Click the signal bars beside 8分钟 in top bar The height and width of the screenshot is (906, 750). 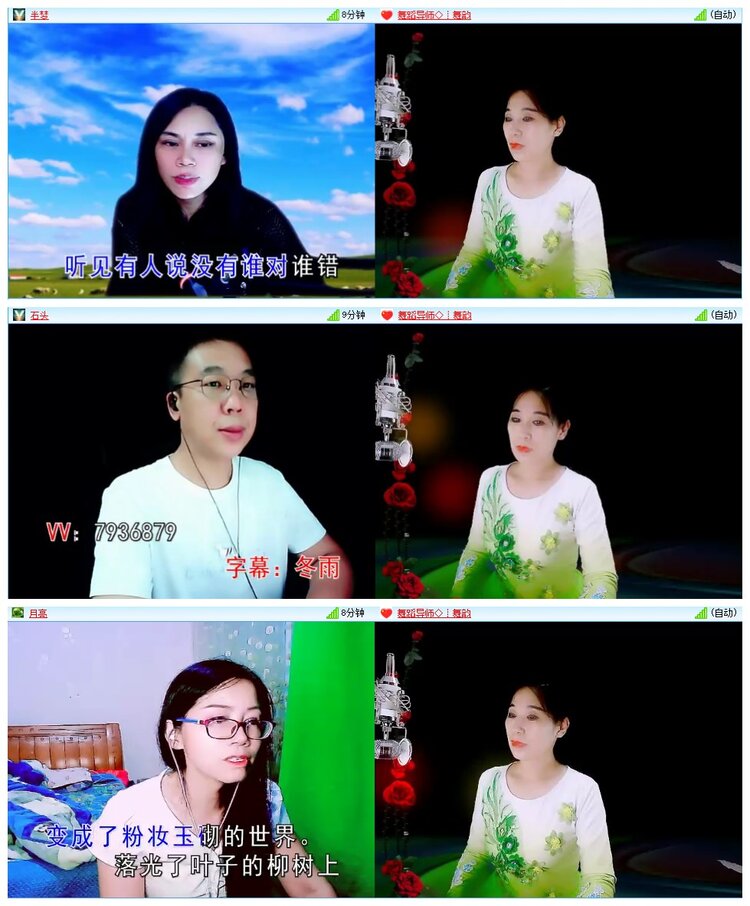tap(331, 14)
